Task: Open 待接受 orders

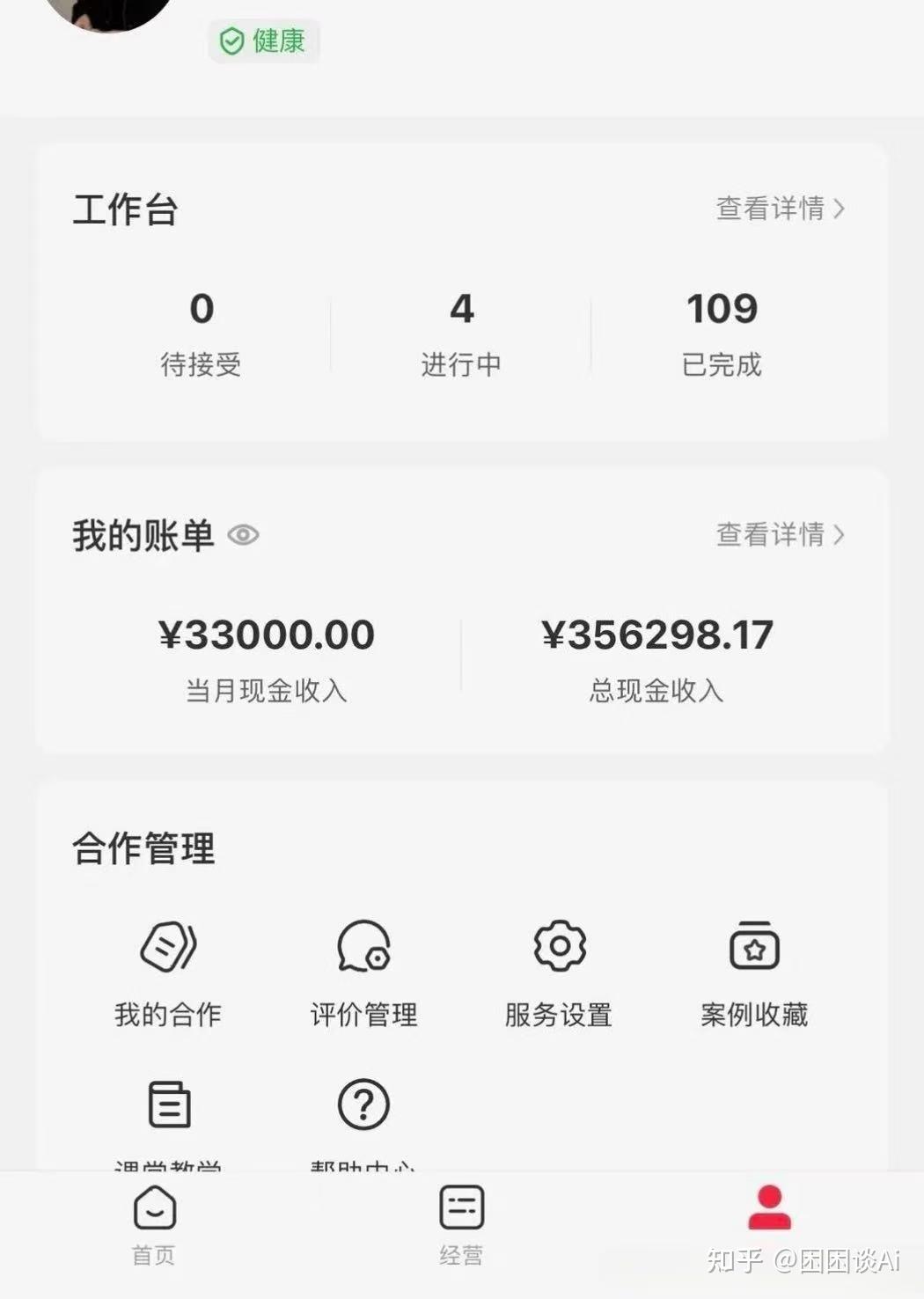Action: [x=201, y=333]
